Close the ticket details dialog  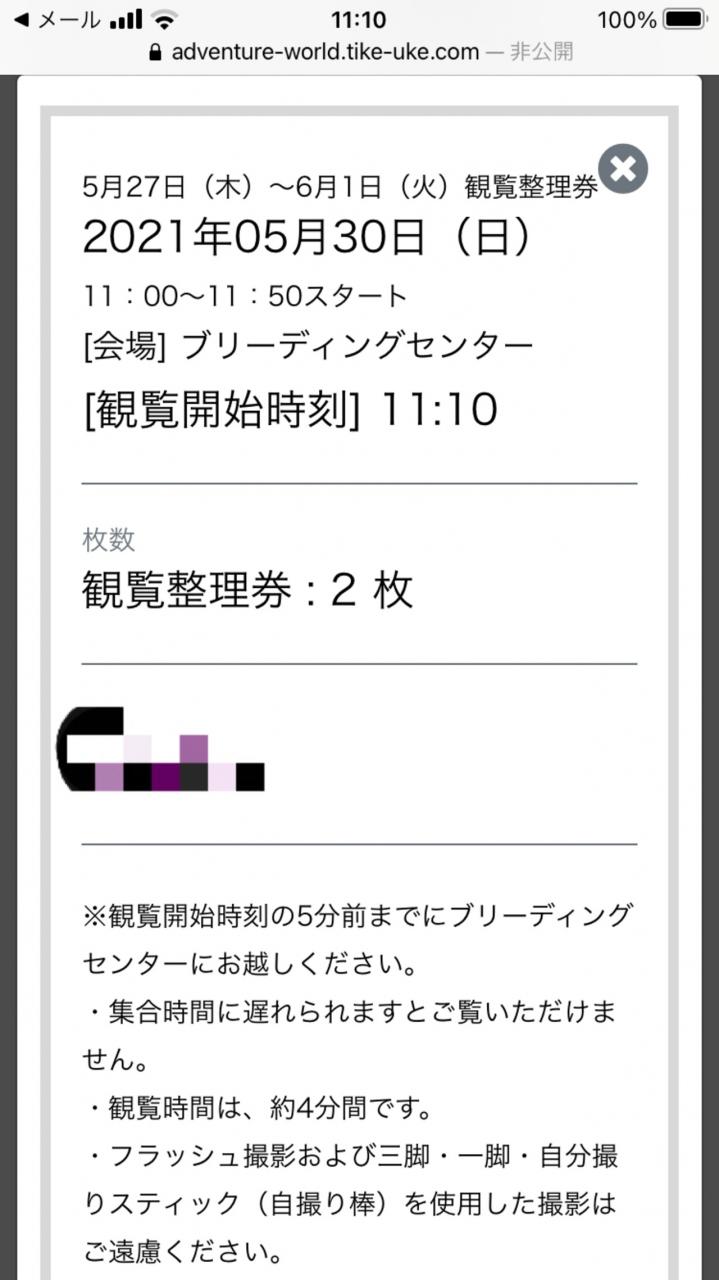click(x=623, y=169)
